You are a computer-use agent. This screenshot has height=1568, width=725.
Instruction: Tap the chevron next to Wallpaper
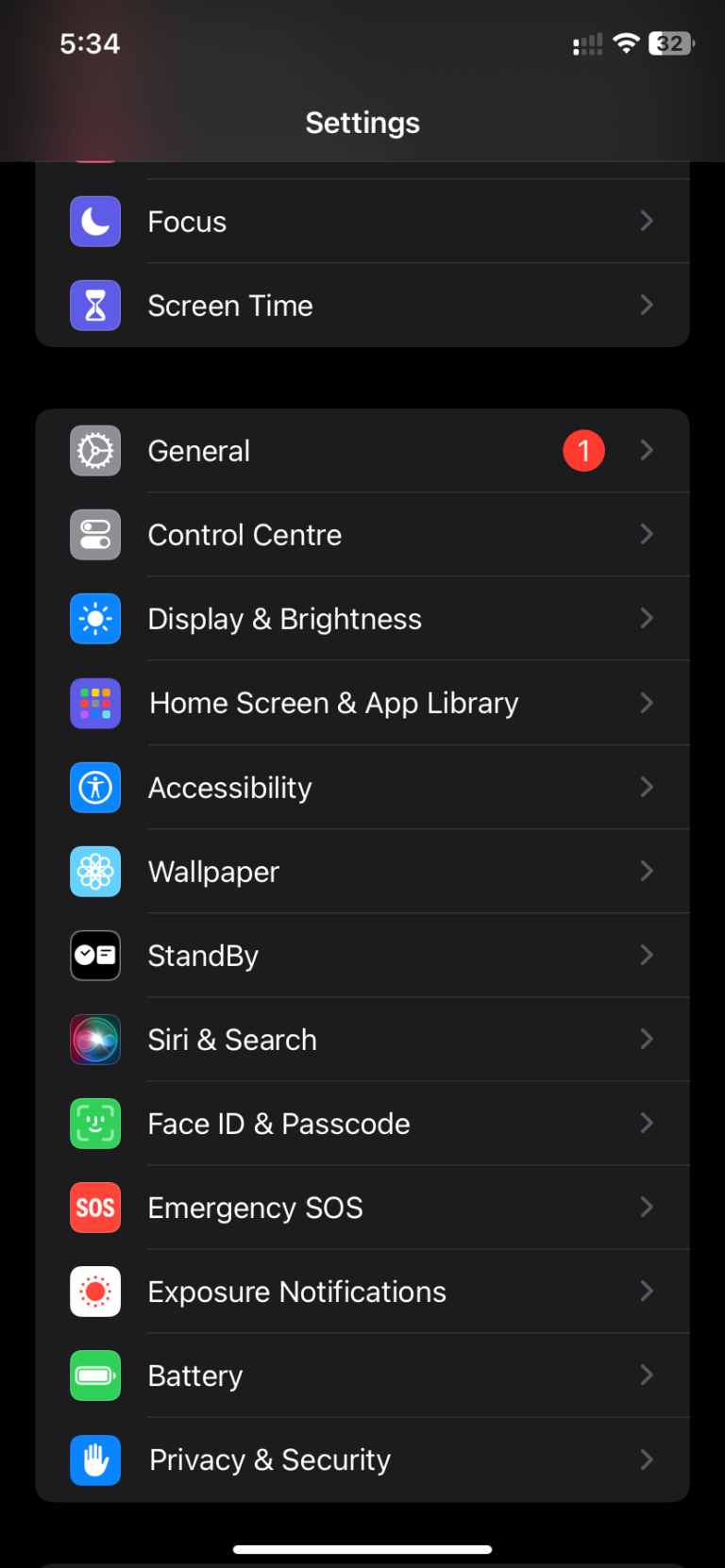647,871
